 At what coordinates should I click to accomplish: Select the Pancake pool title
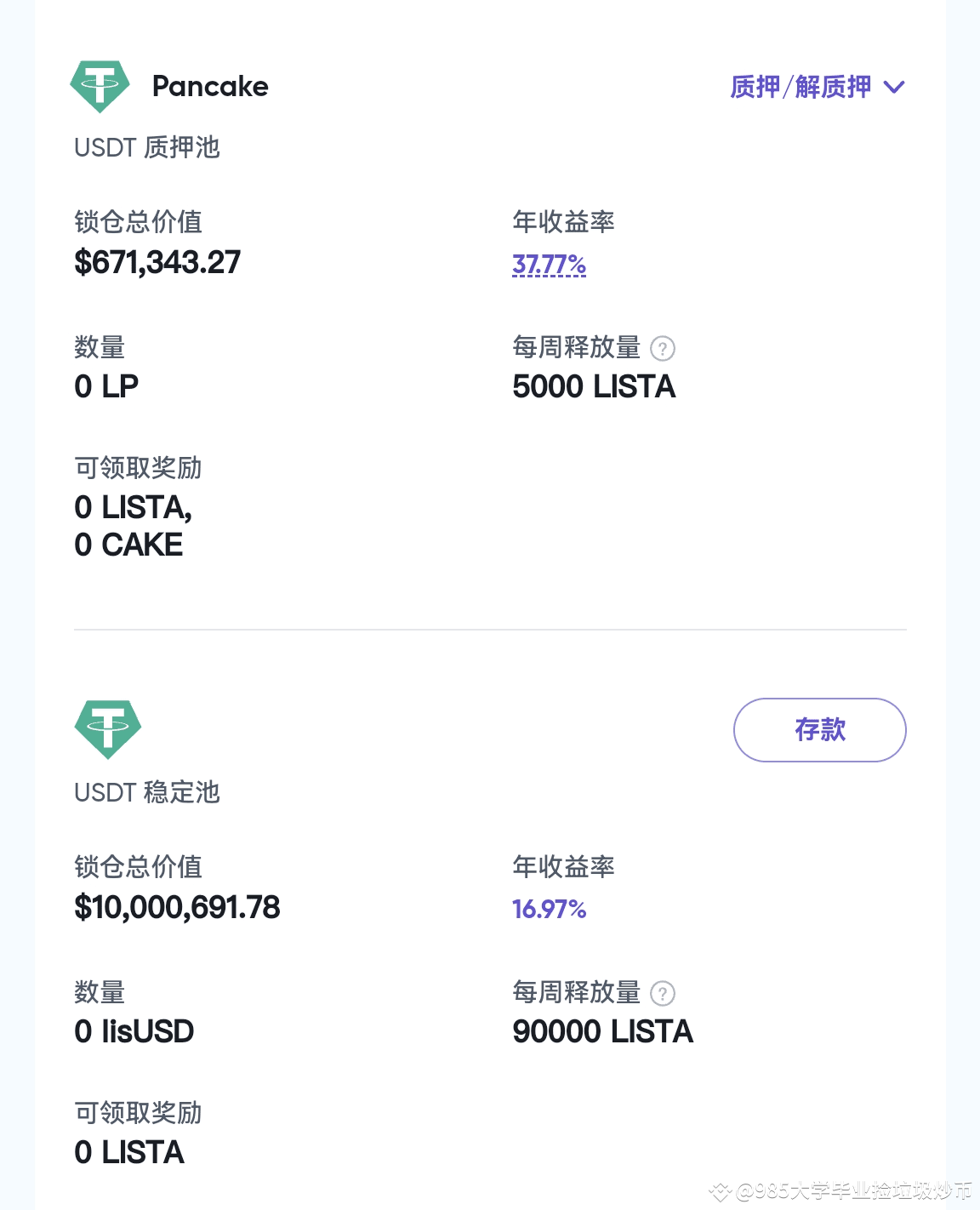[x=210, y=86]
